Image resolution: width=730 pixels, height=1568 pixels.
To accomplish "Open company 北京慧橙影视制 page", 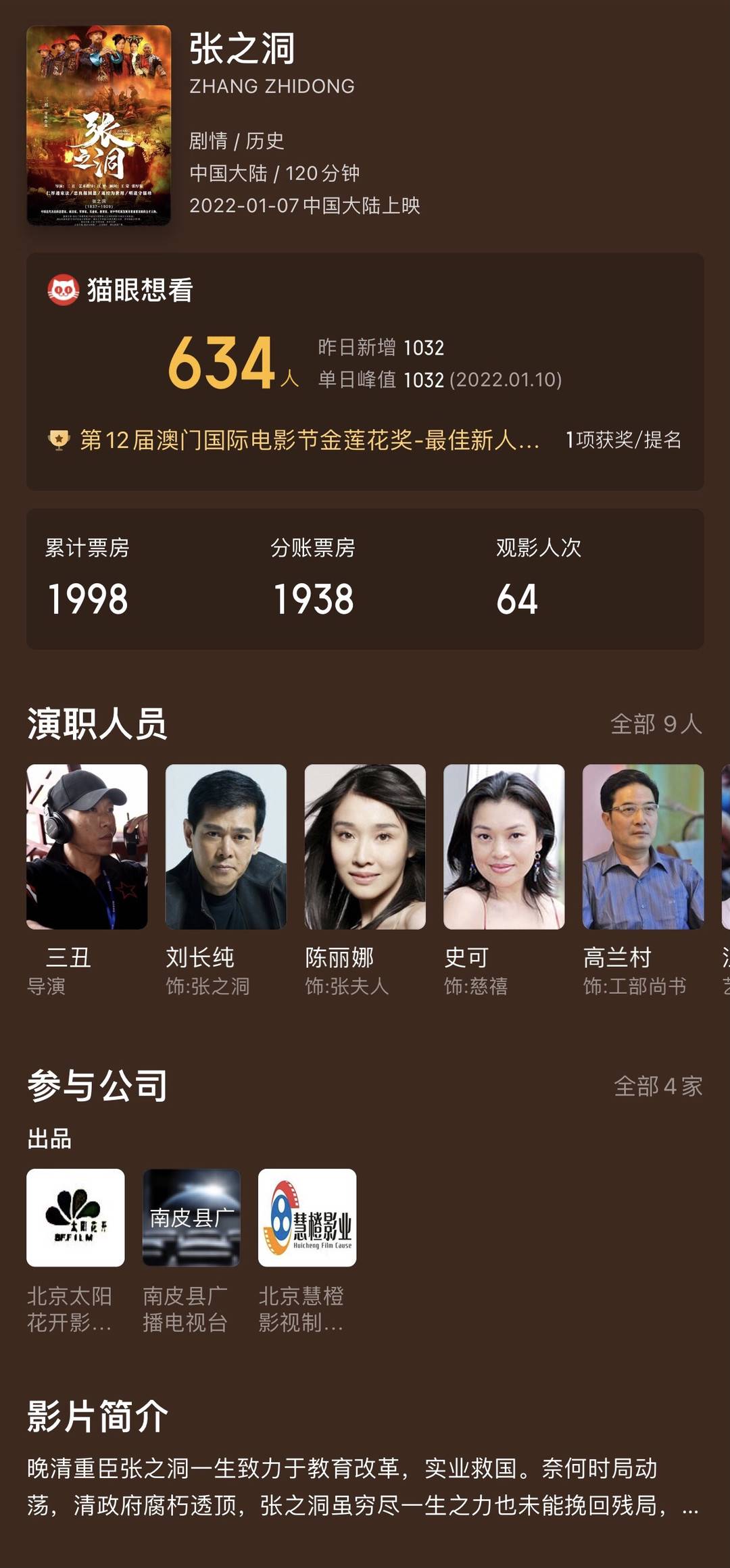I will click(x=307, y=1217).
